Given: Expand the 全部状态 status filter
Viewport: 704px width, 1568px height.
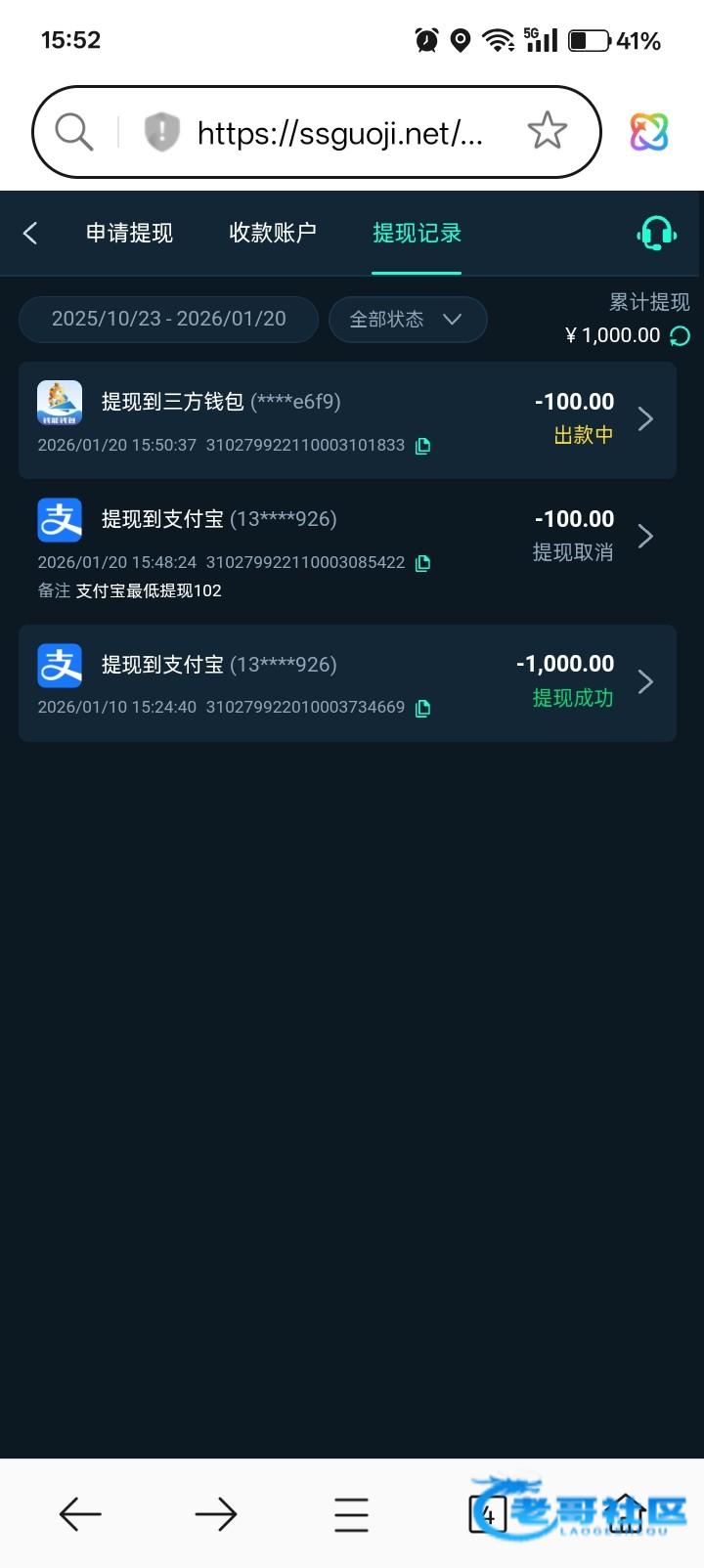Looking at the screenshot, I should pyautogui.click(x=407, y=319).
